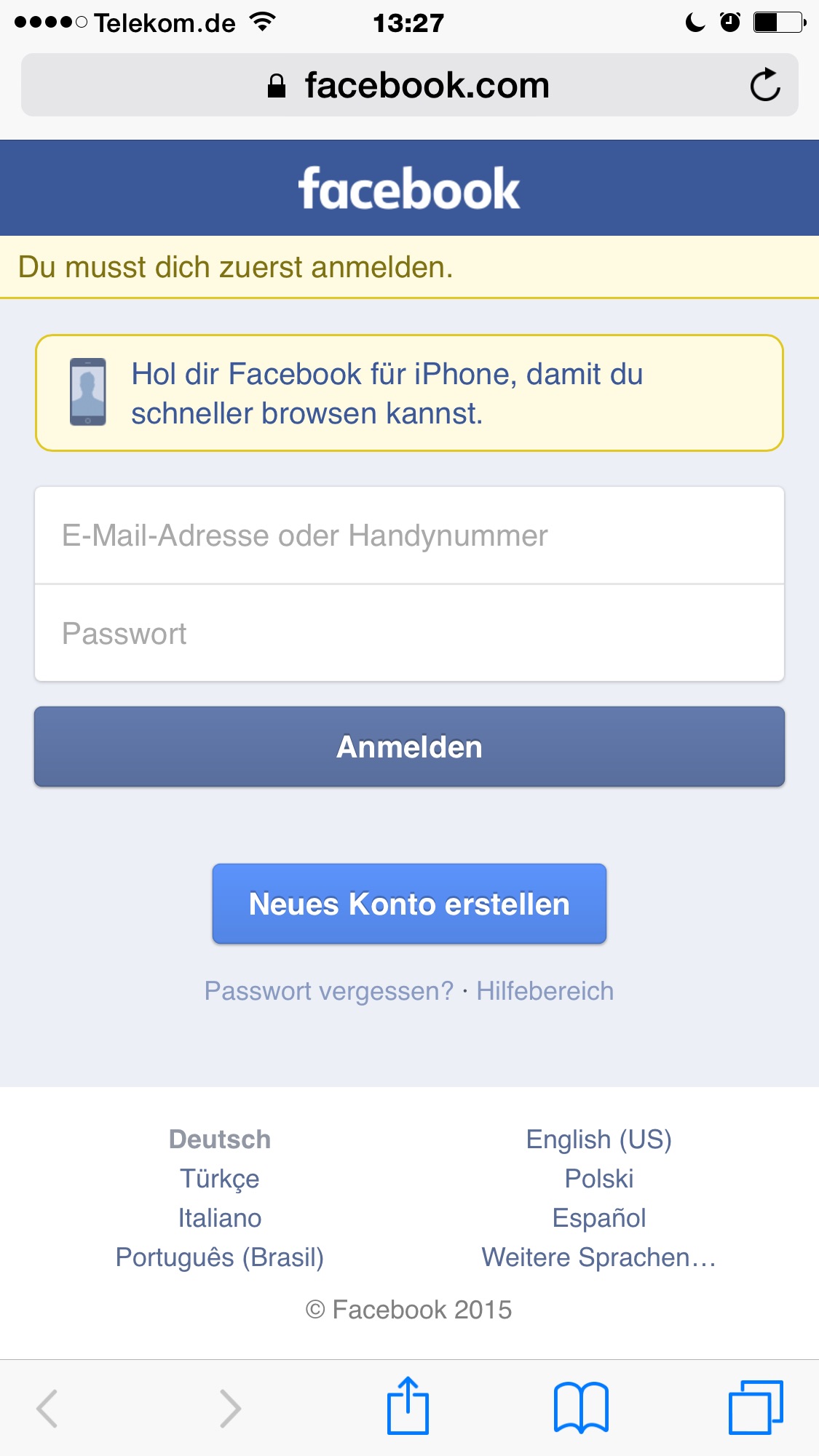This screenshot has height=1456, width=819.
Task: Open the Facebook für iPhone banner
Action: point(409,394)
